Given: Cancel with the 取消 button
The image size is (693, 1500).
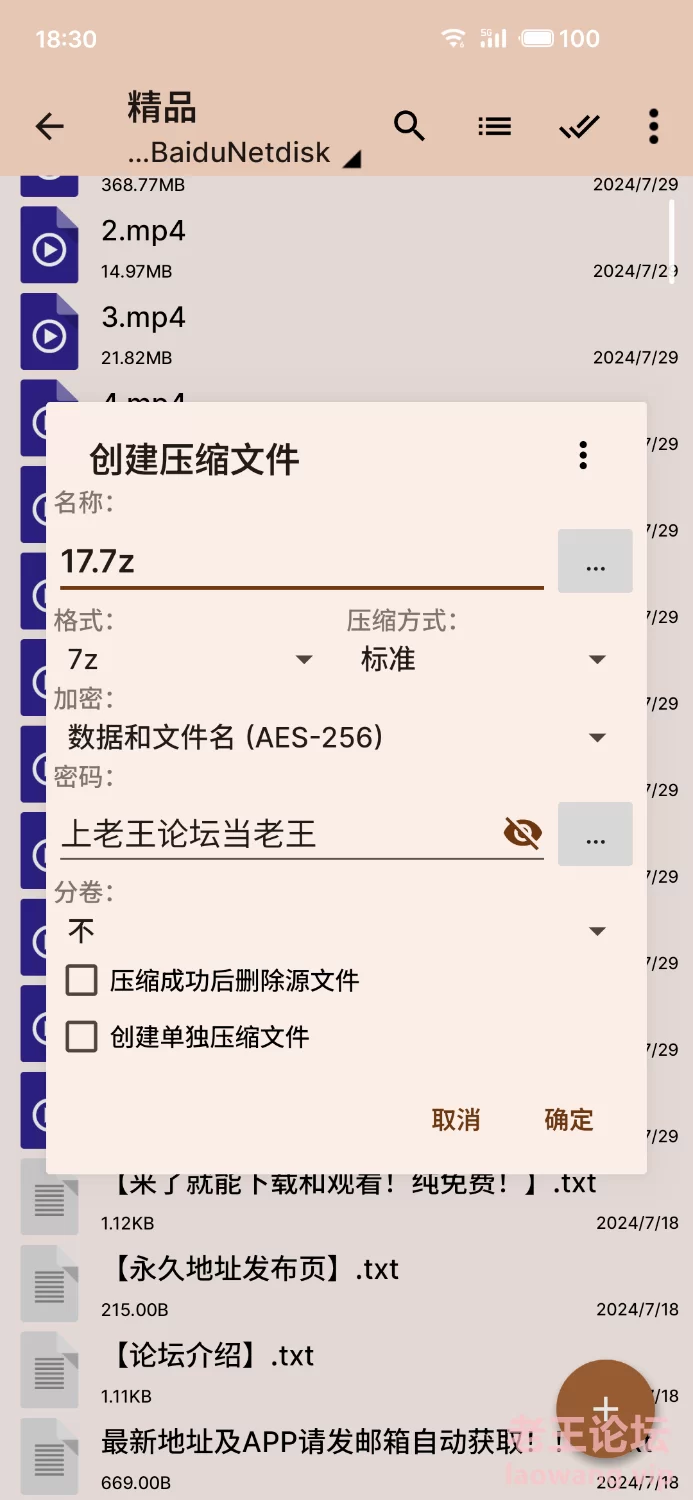Looking at the screenshot, I should (456, 1120).
